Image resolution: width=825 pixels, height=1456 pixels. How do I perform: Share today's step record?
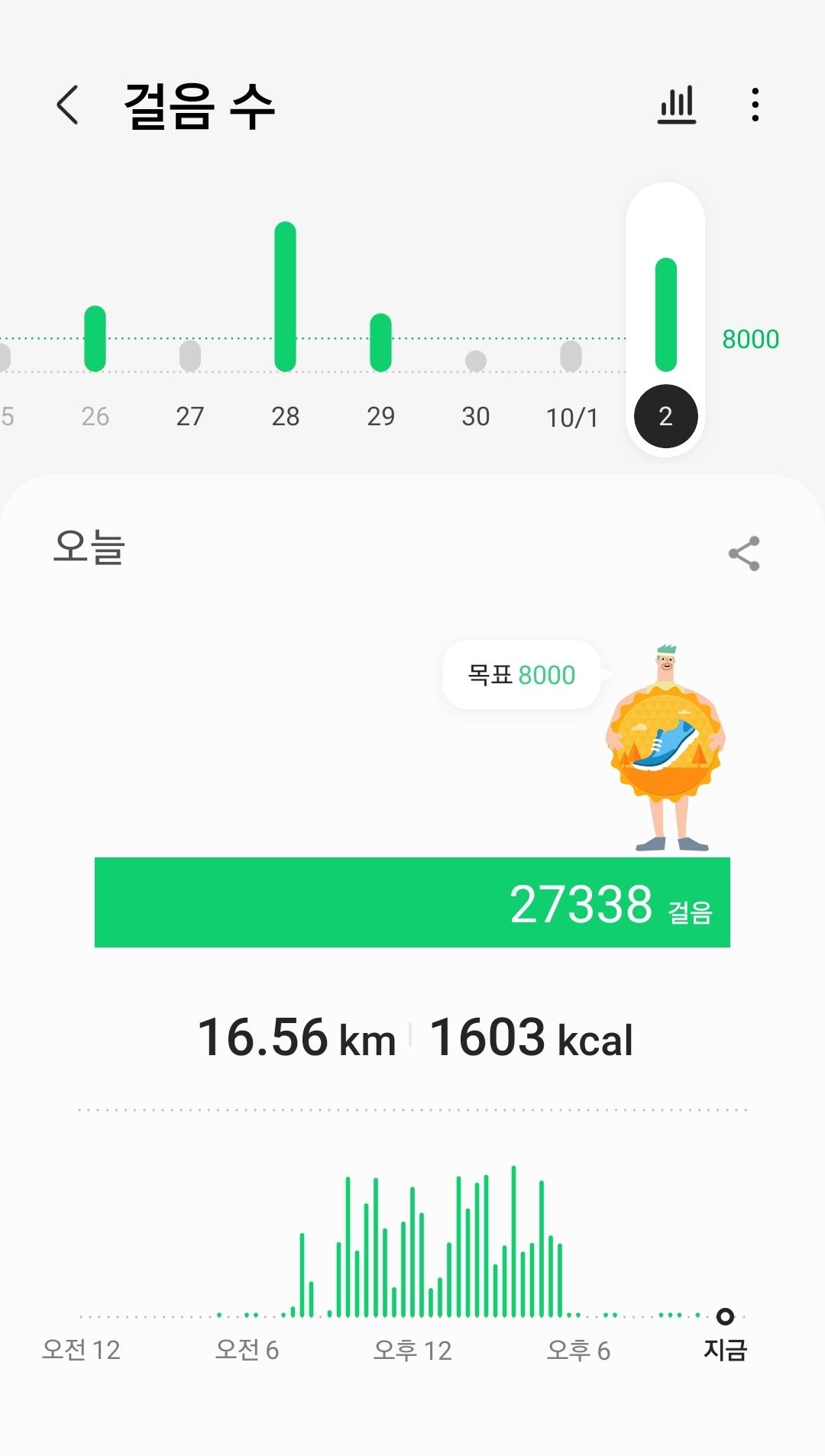coord(743,554)
